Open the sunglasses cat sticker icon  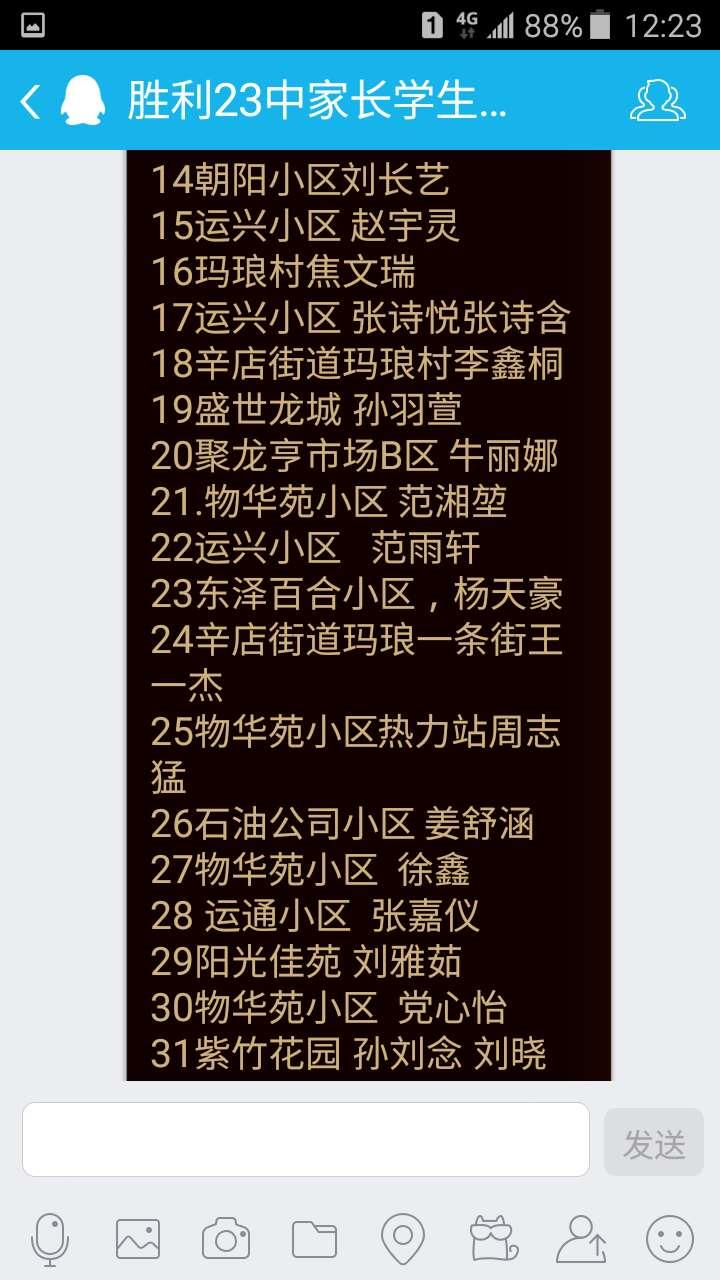493,1239
